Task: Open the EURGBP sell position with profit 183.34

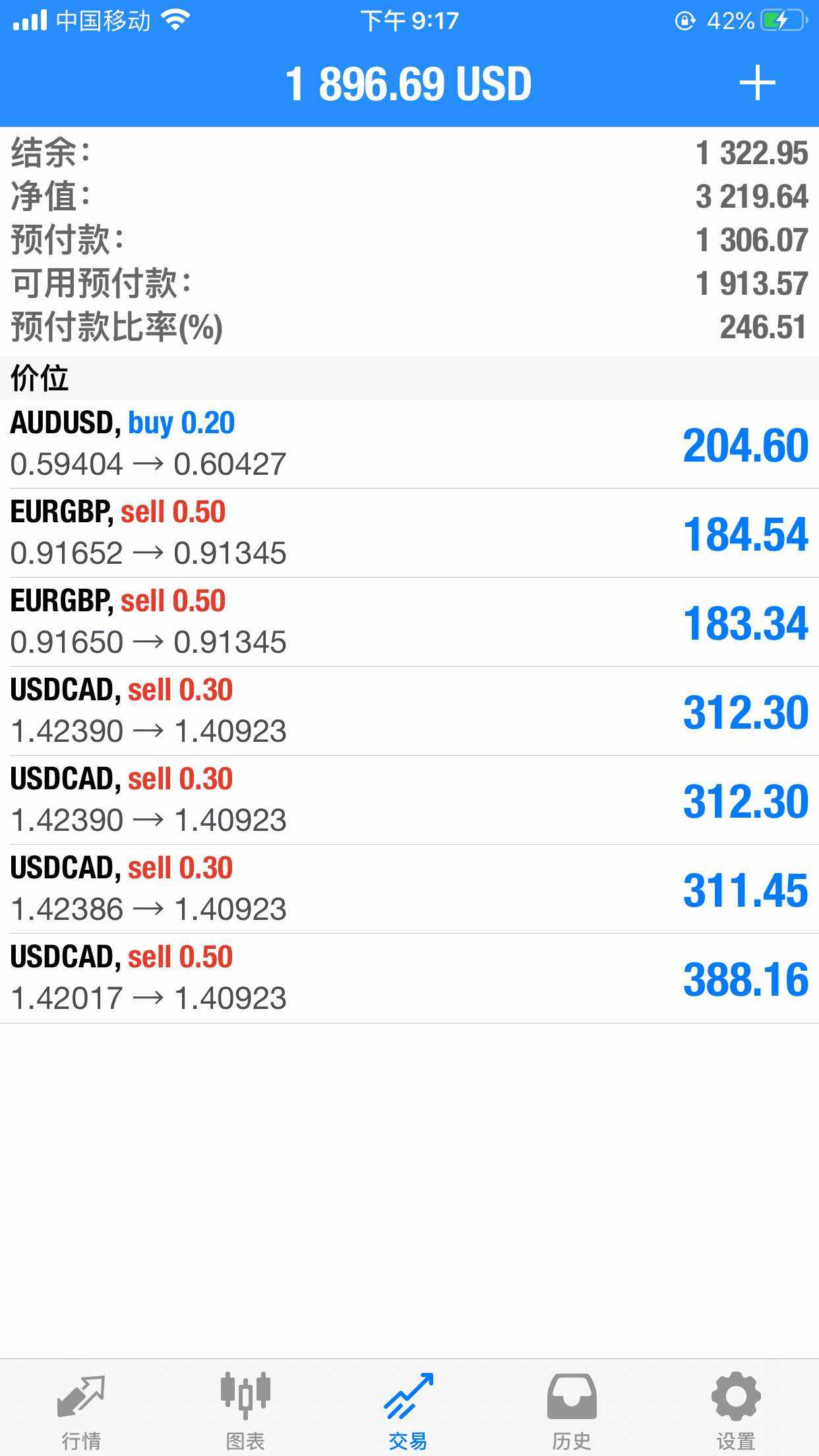Action: pyautogui.click(x=409, y=622)
